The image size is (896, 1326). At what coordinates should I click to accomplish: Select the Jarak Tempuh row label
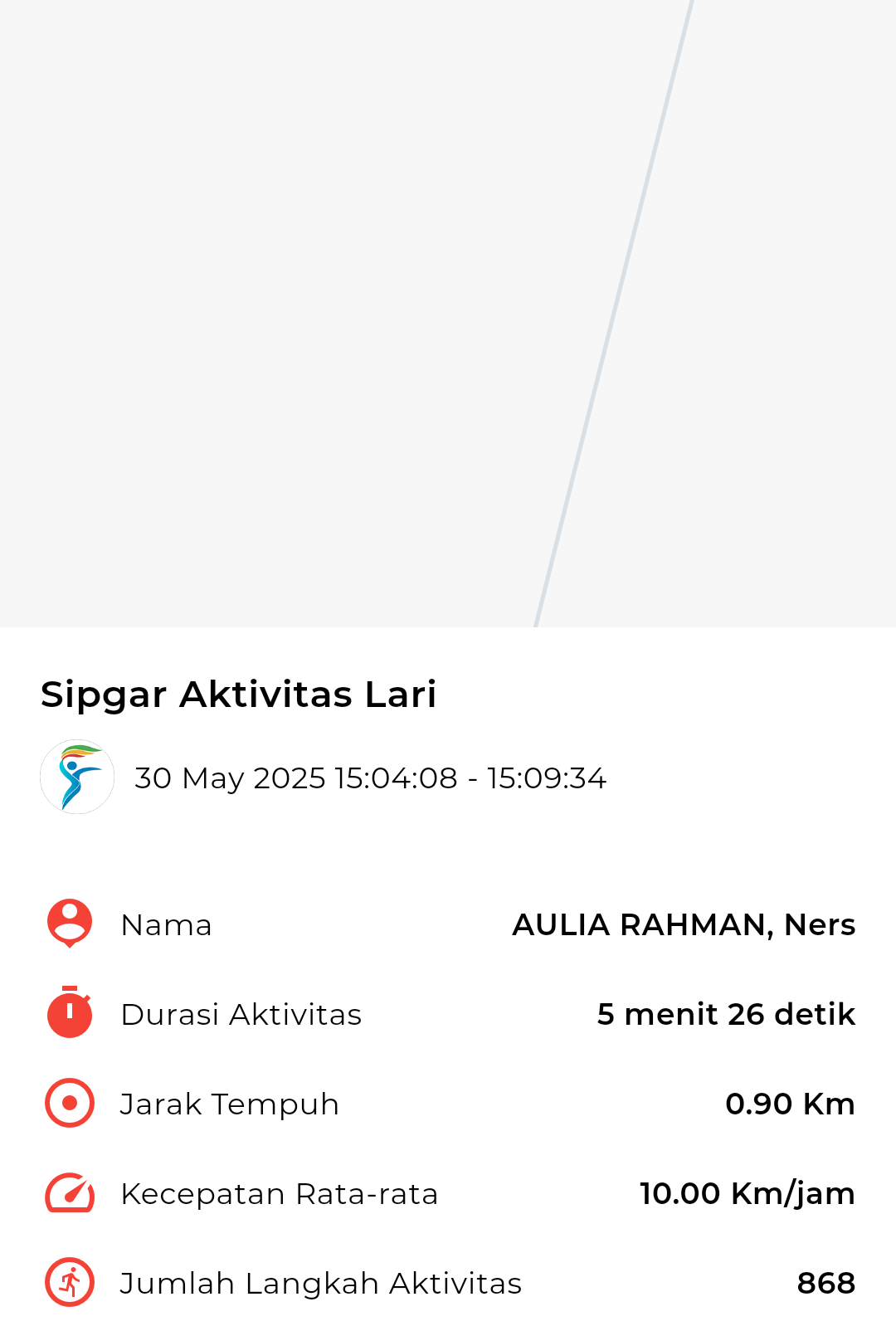coord(230,1104)
